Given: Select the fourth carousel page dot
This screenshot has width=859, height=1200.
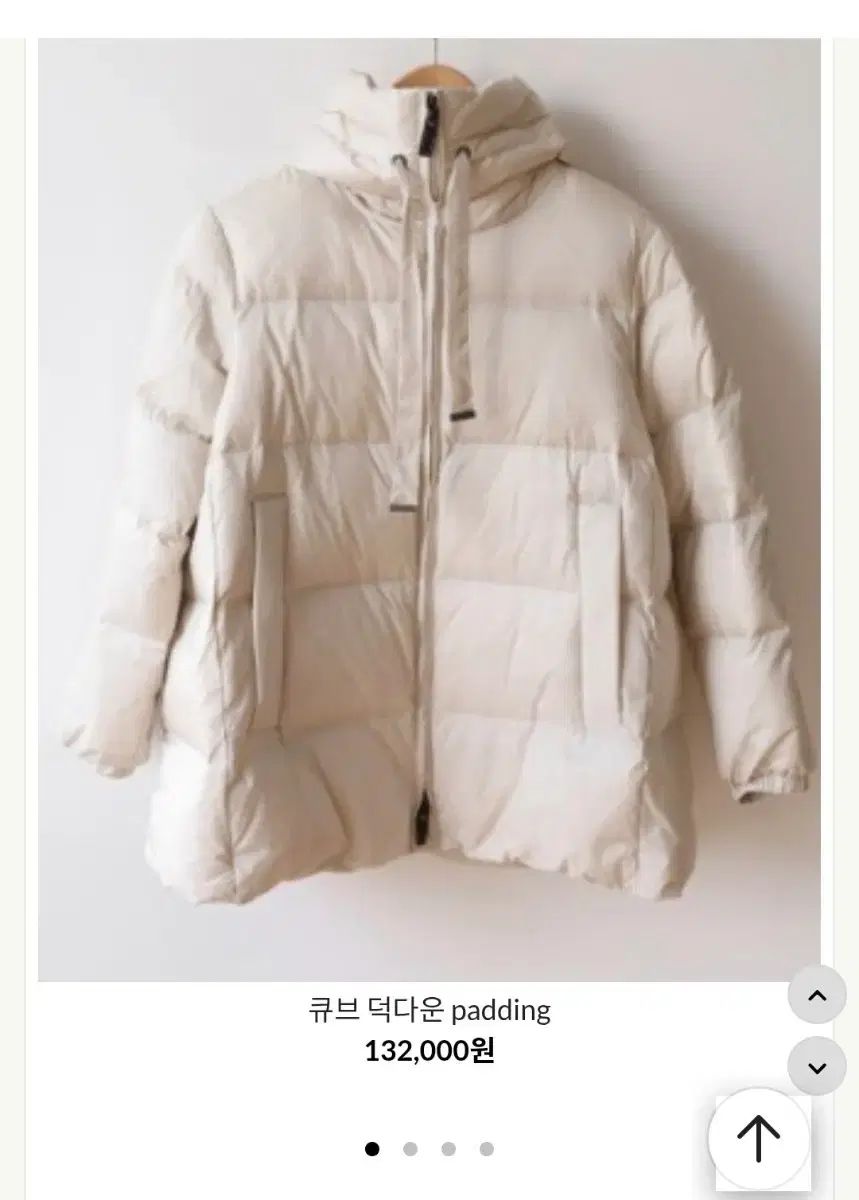Looking at the screenshot, I should point(486,1149).
